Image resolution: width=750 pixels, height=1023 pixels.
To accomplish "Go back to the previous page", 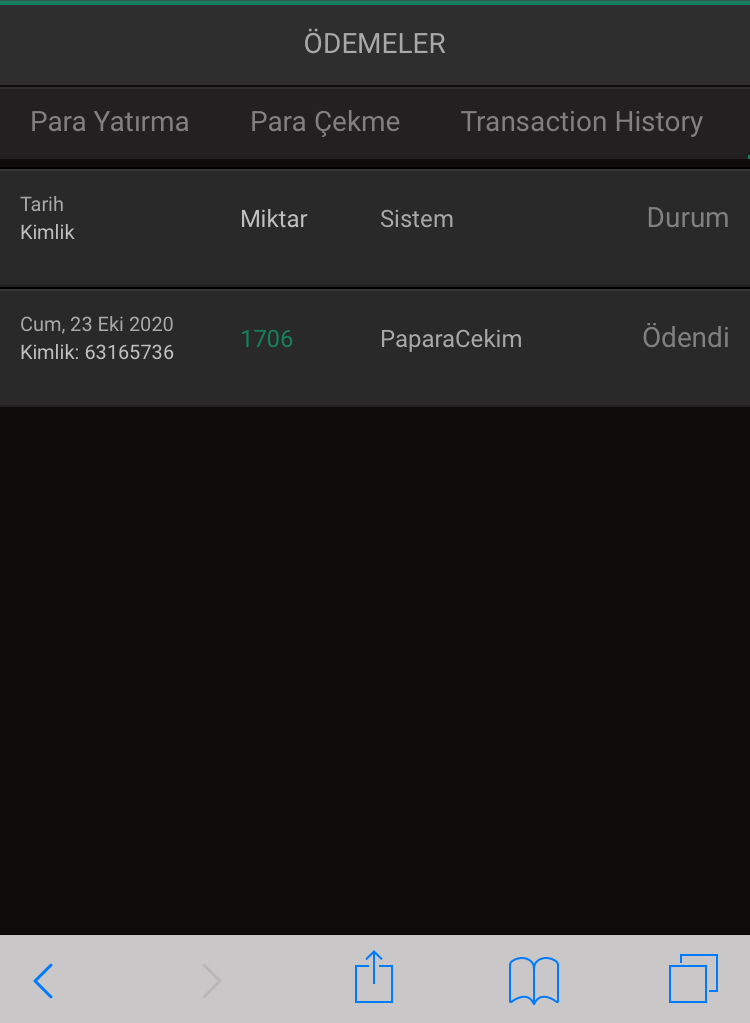I will pos(43,981).
